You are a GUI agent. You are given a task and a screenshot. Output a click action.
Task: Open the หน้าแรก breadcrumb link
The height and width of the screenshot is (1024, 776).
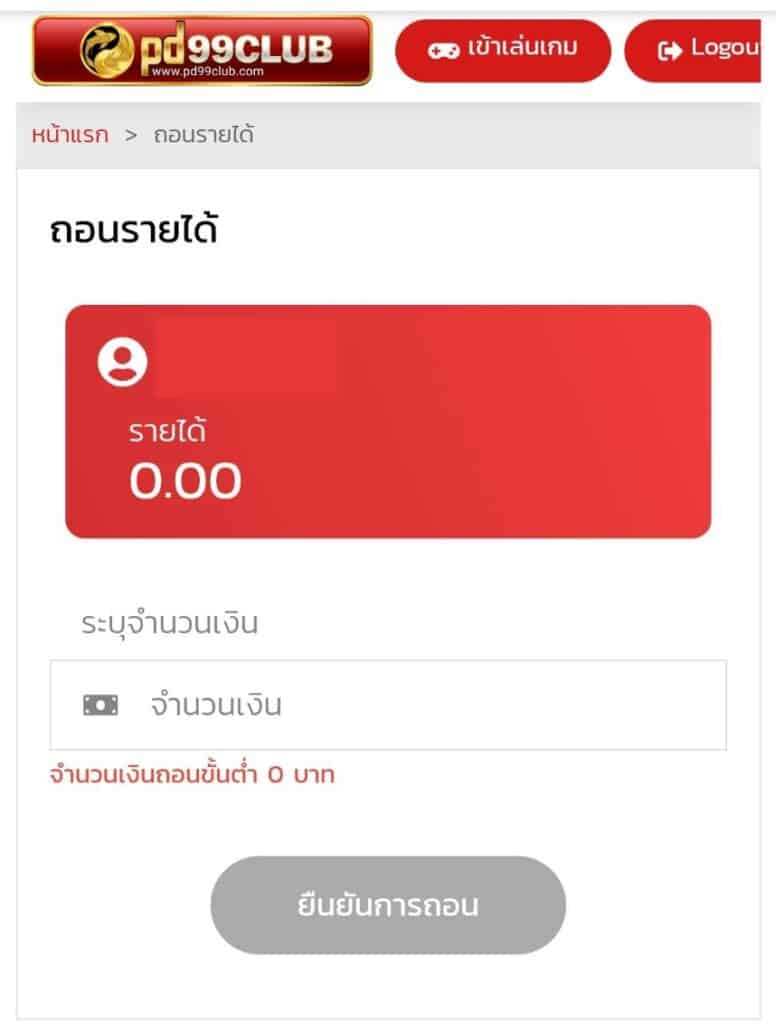point(69,135)
